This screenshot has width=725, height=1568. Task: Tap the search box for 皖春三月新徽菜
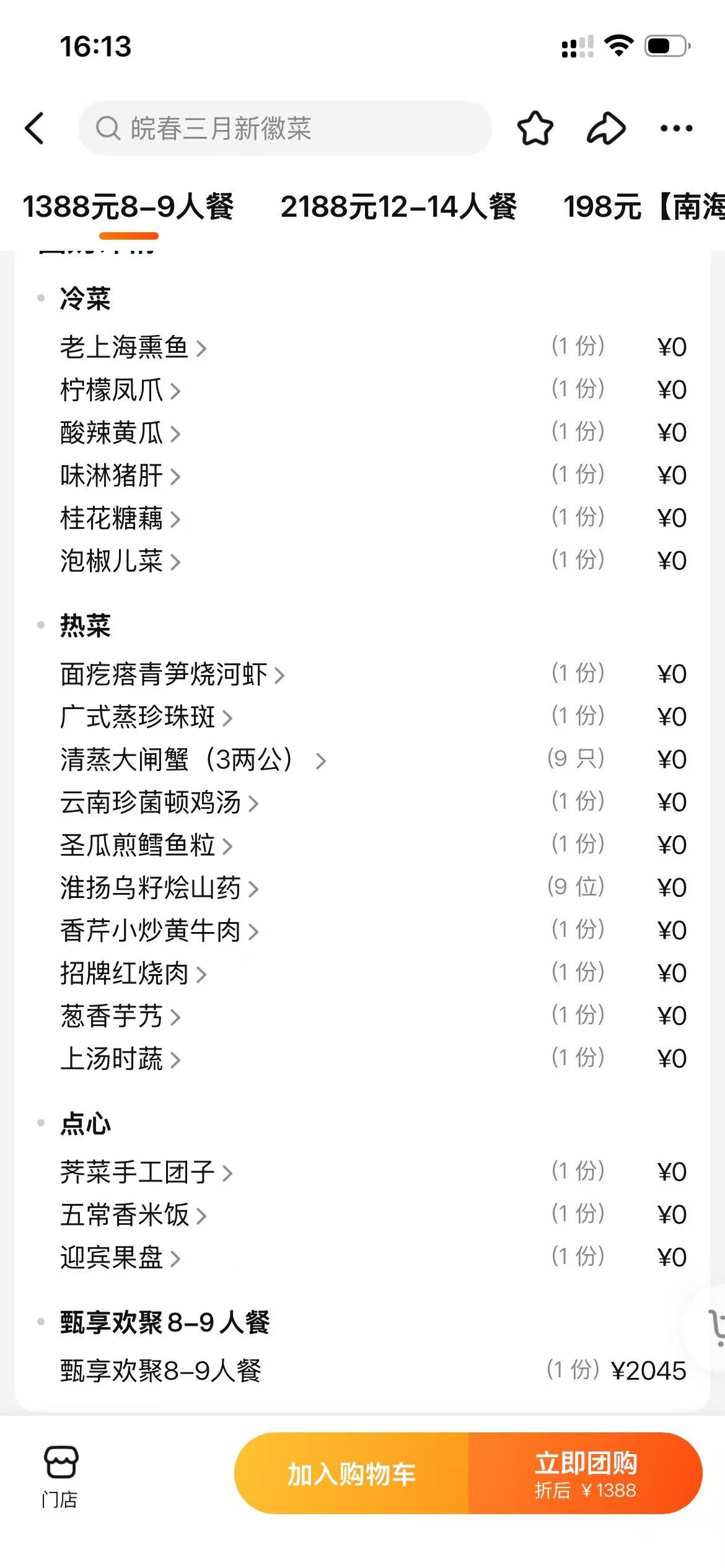point(285,128)
